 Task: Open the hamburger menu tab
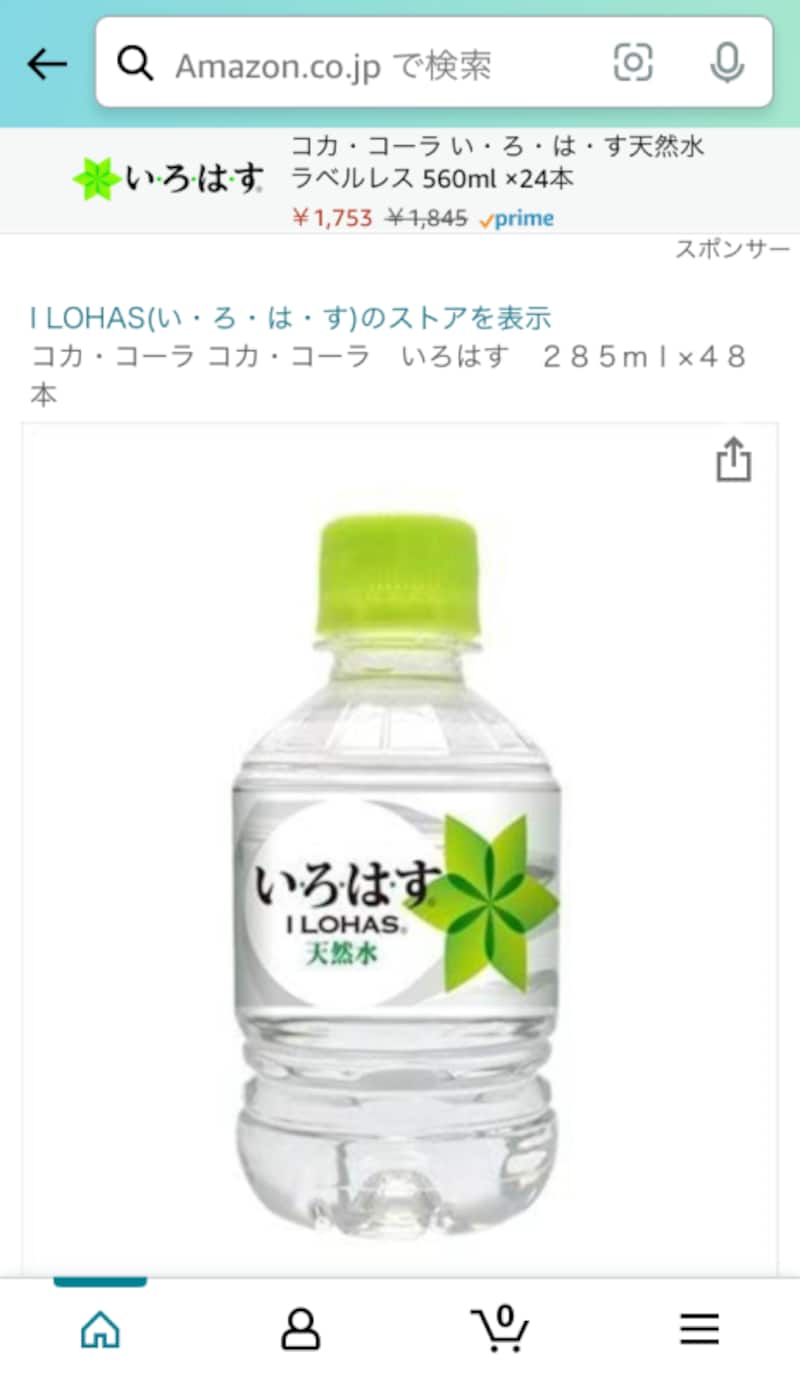click(700, 1329)
